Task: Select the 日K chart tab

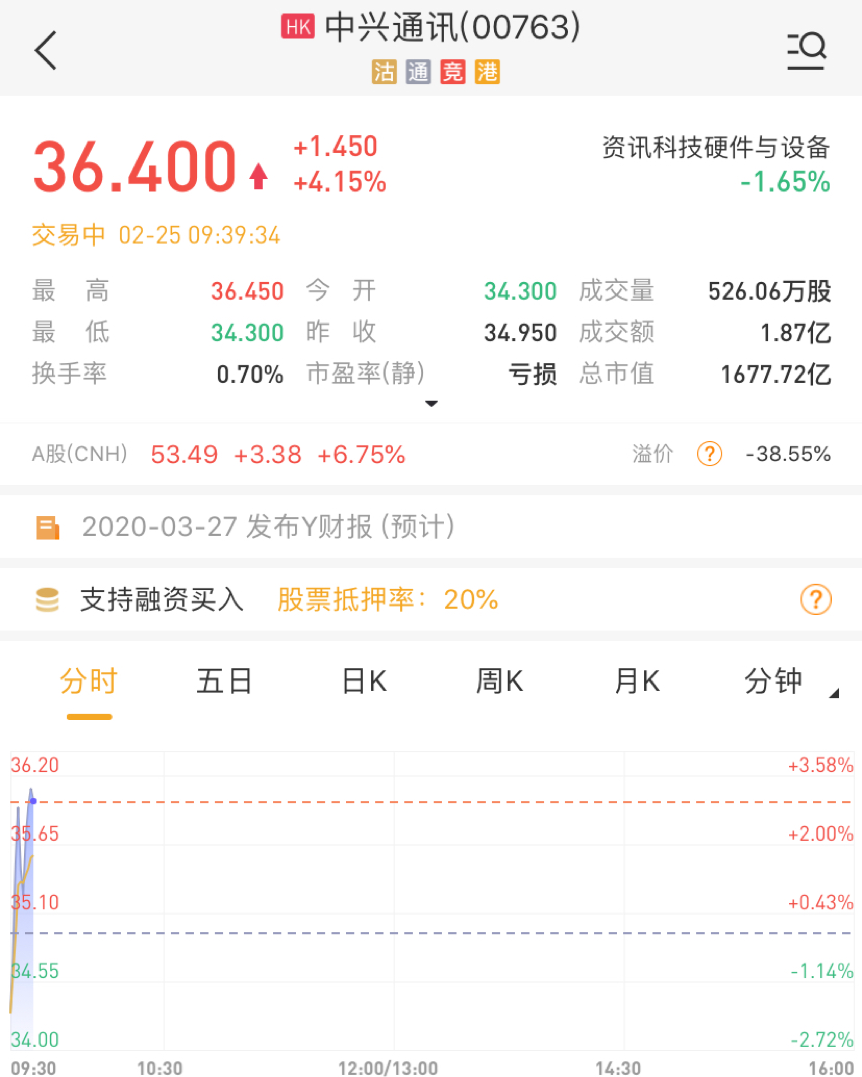Action: click(x=364, y=682)
